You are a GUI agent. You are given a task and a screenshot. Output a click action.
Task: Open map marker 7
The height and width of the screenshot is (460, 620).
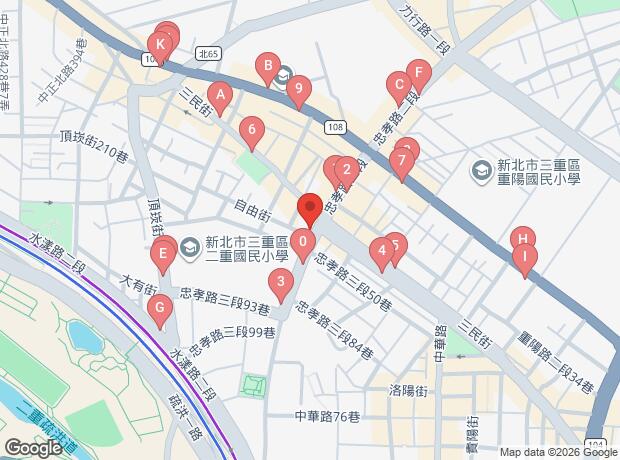402,163
